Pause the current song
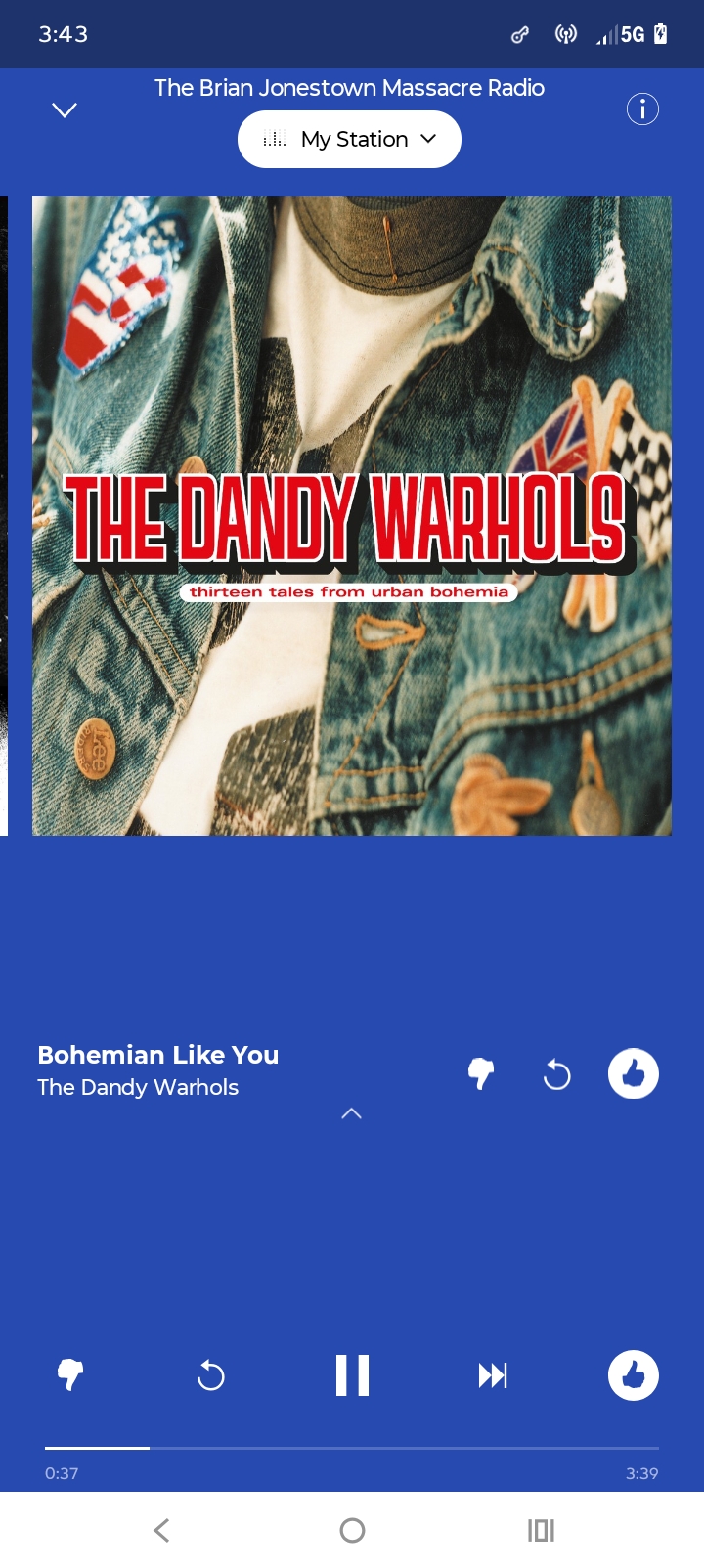This screenshot has height=1568, width=704. [x=352, y=1375]
